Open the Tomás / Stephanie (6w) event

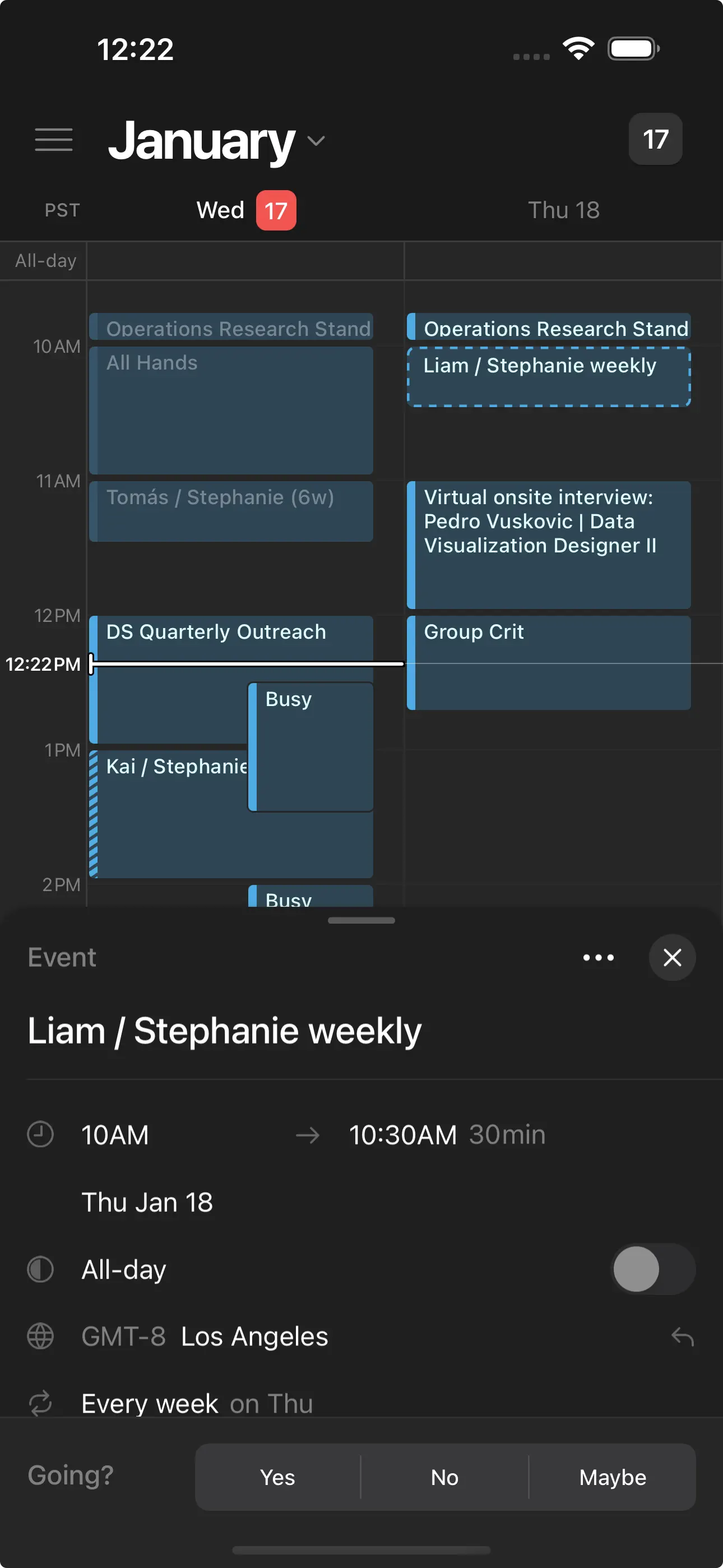click(x=231, y=511)
